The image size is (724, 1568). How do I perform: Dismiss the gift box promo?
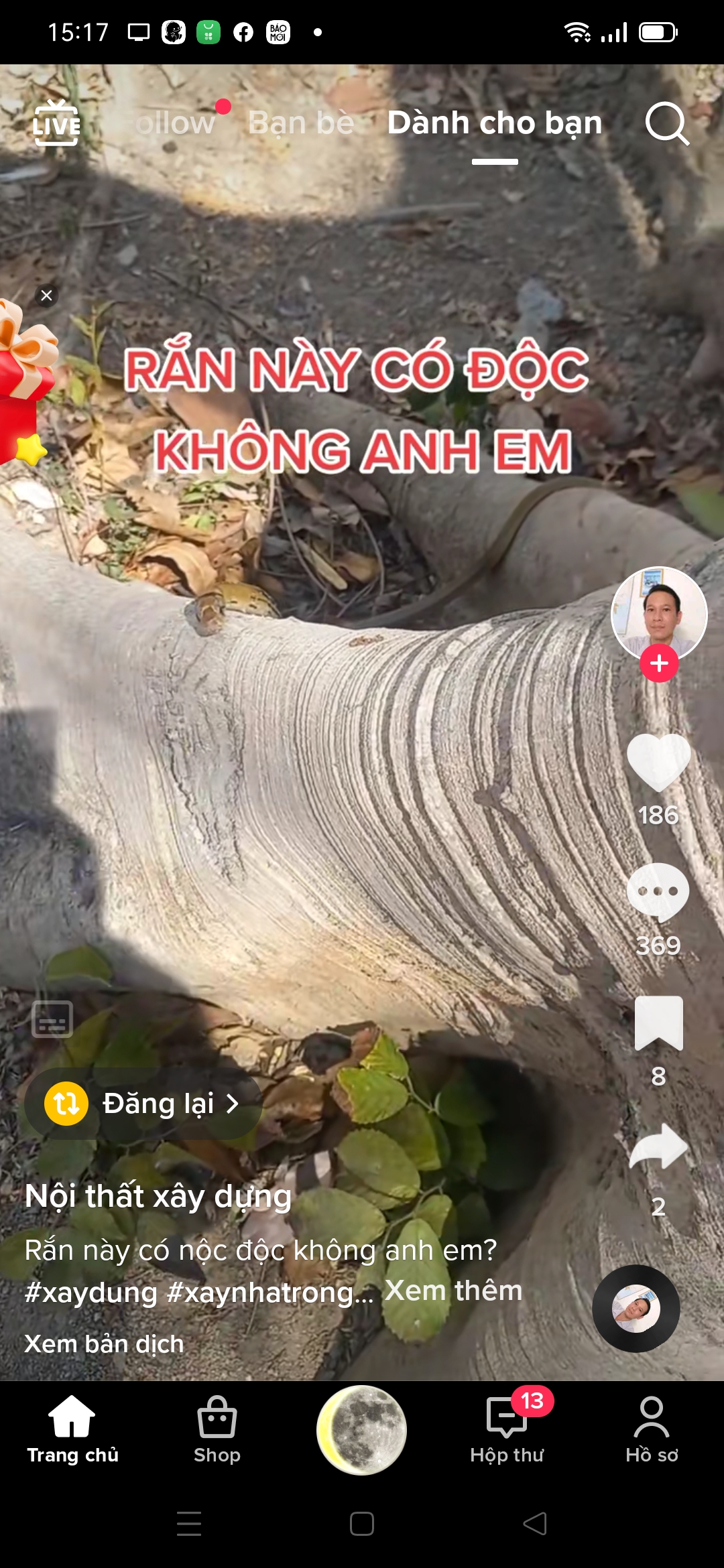point(46,296)
